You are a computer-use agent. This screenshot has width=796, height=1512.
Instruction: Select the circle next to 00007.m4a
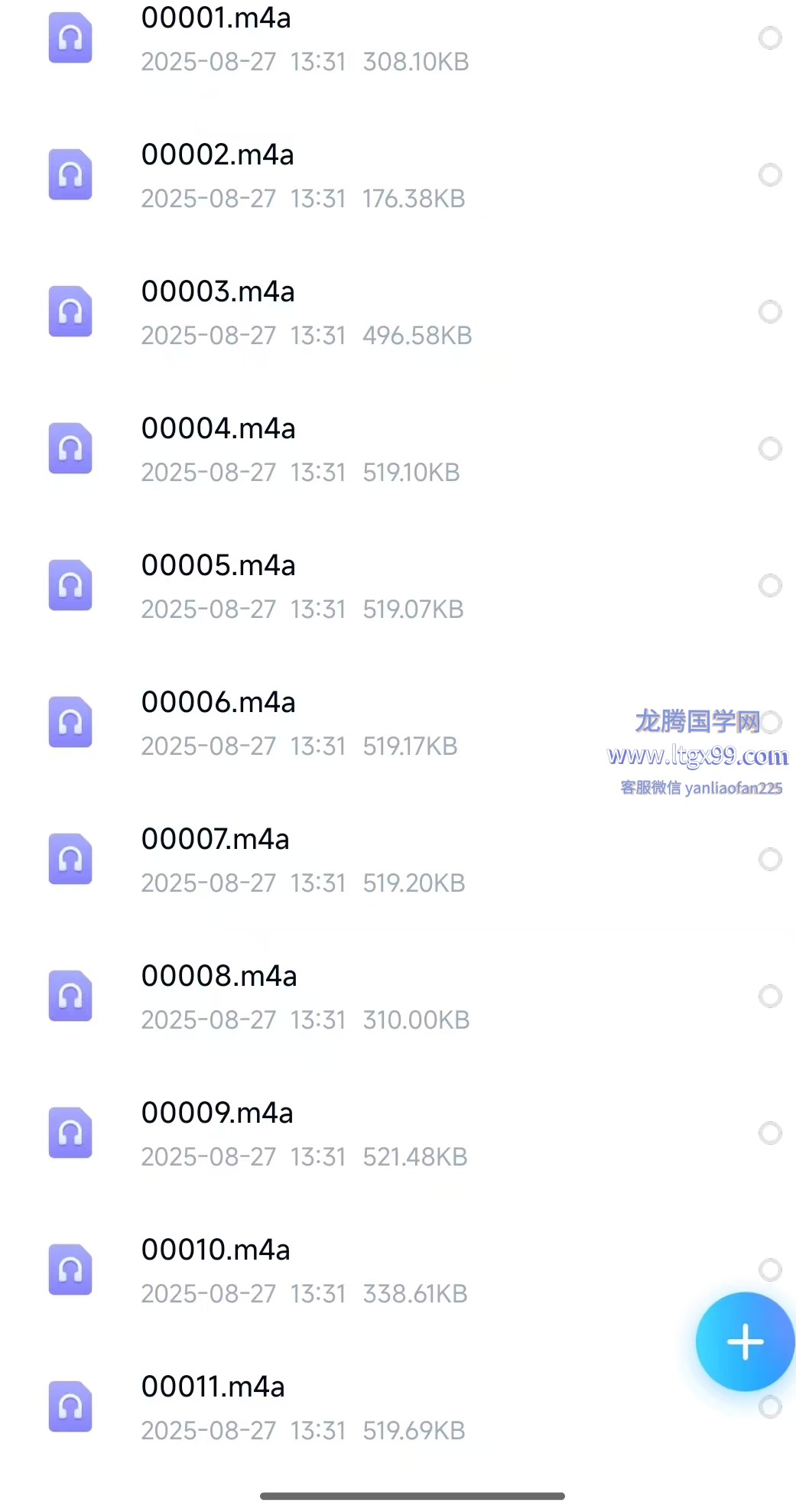click(x=770, y=860)
